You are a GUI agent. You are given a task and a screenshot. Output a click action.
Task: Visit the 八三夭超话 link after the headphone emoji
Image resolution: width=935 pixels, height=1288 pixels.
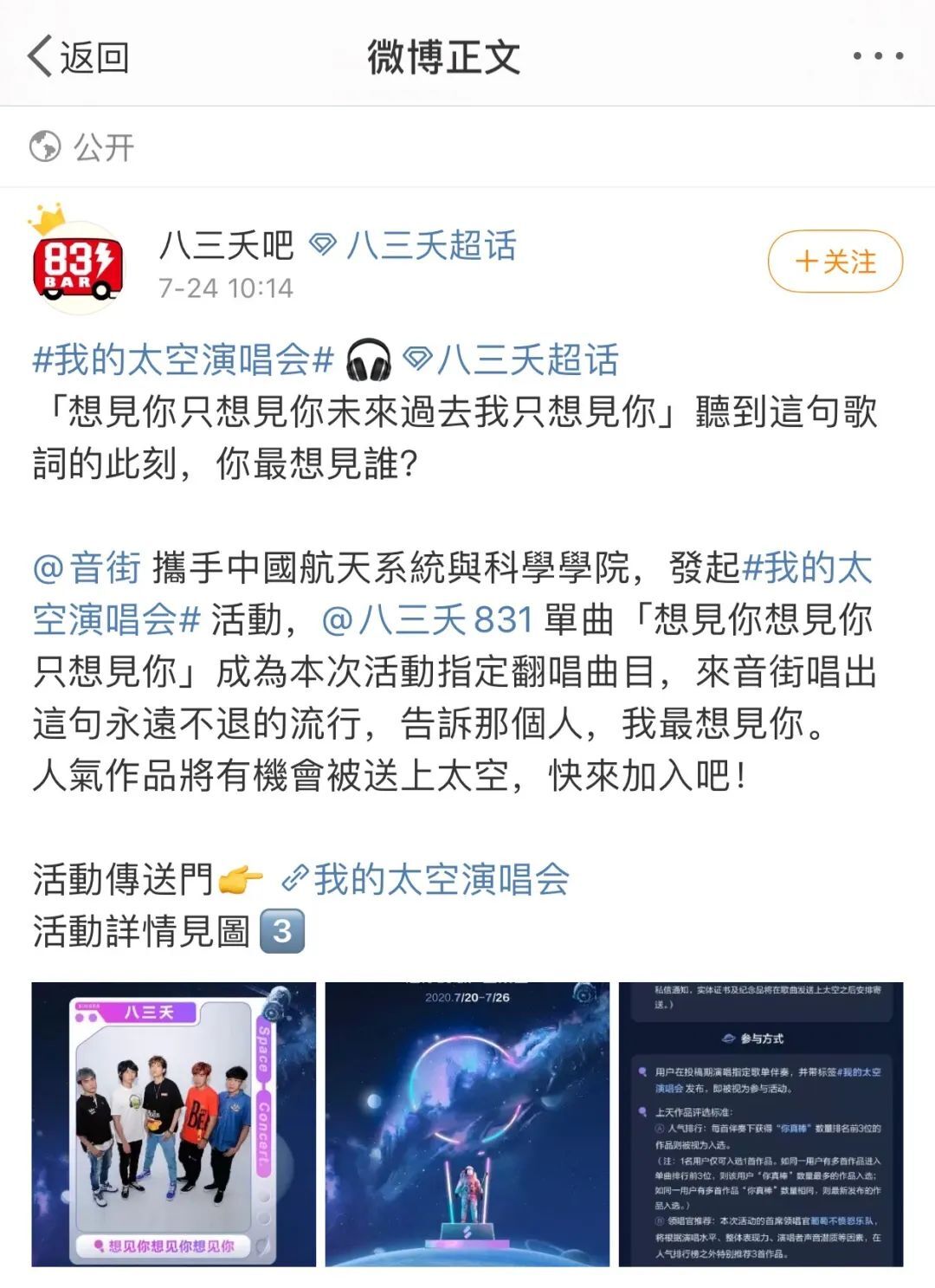(513, 359)
